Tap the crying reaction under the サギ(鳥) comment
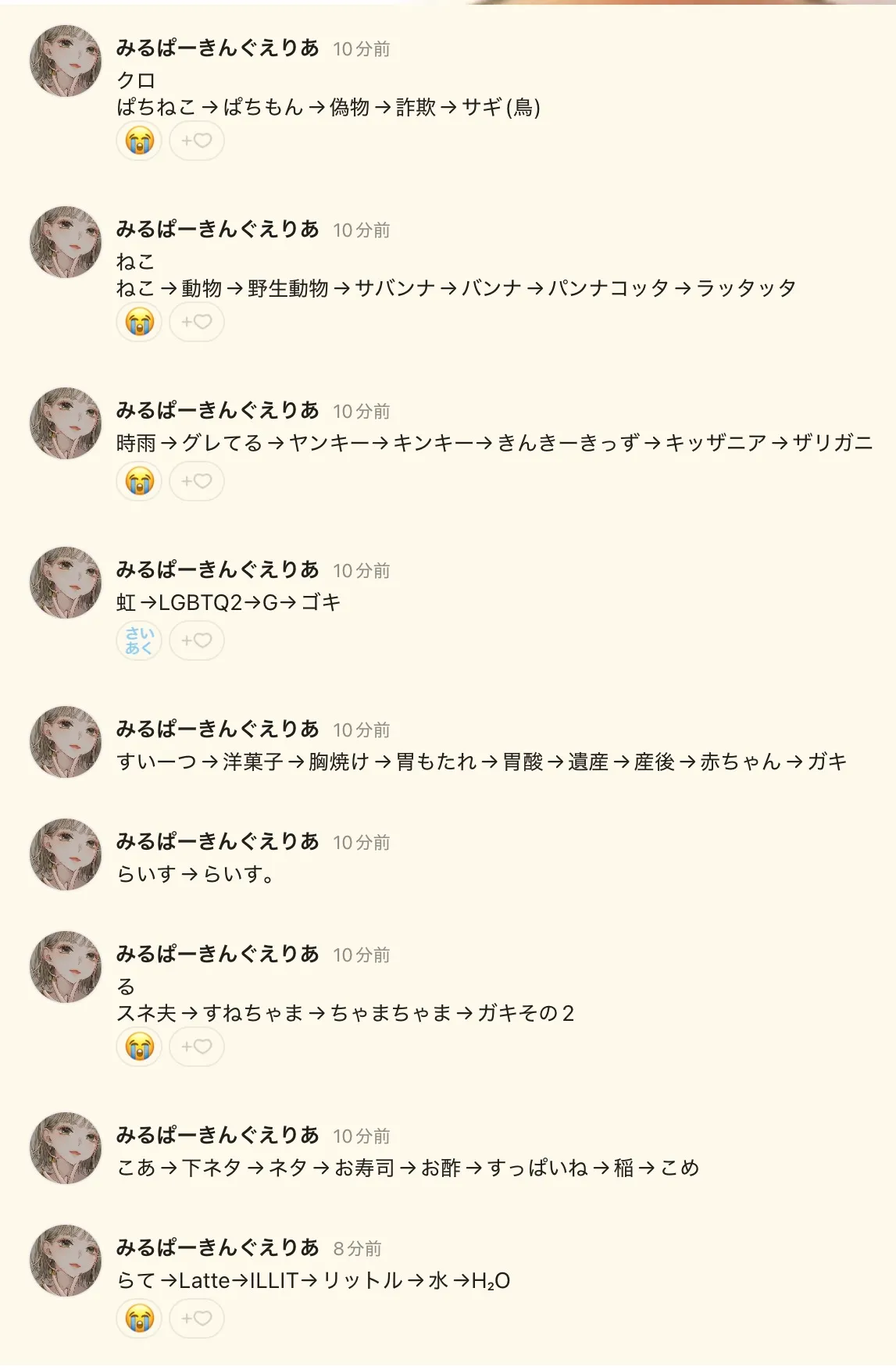 click(139, 141)
